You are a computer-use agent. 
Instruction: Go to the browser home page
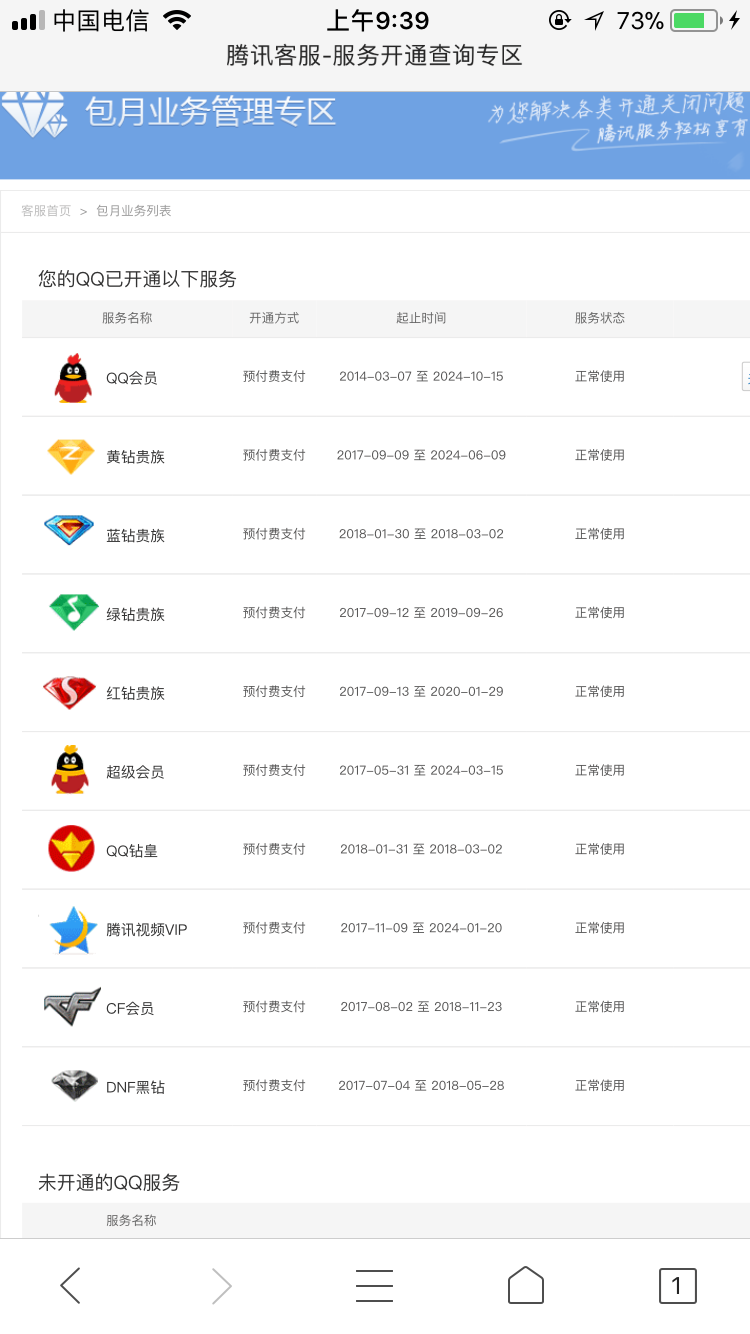coord(526,1285)
